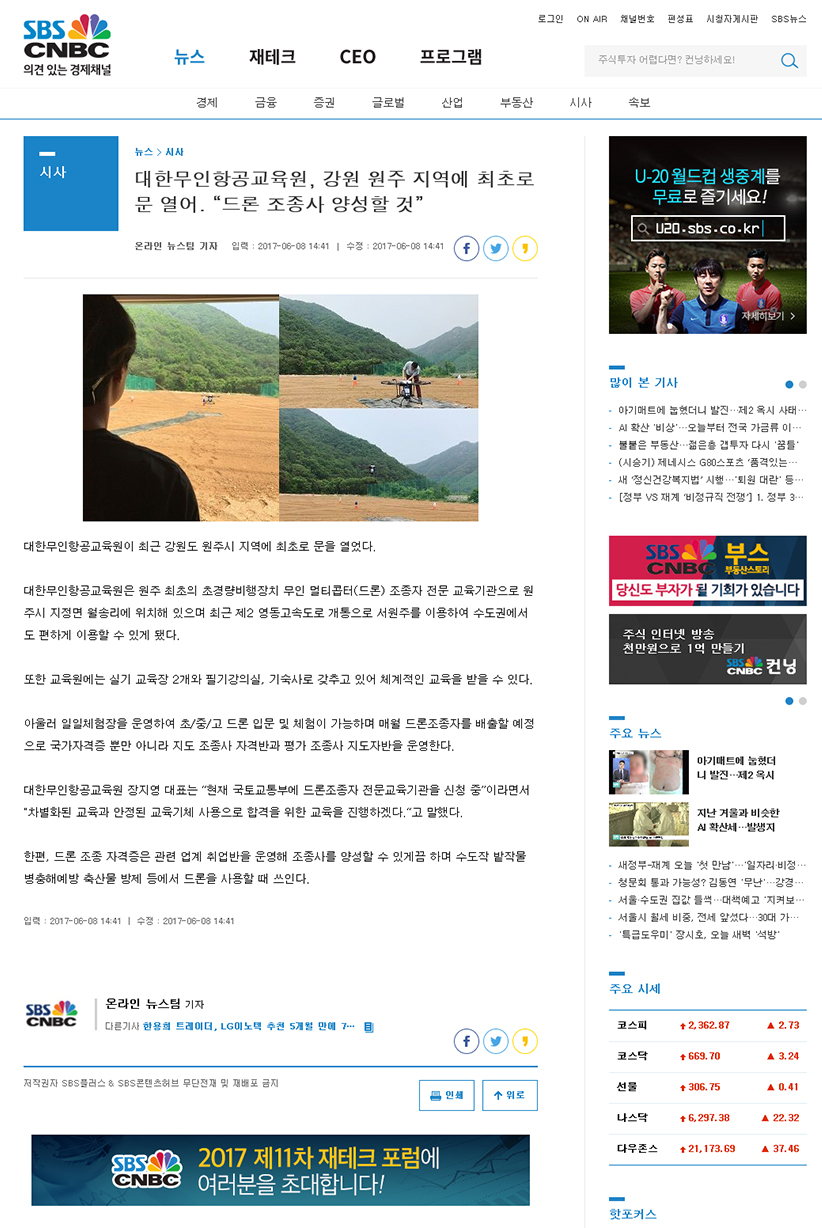The image size is (822, 1228).
Task: Open the CEO section
Action: pyautogui.click(x=357, y=57)
